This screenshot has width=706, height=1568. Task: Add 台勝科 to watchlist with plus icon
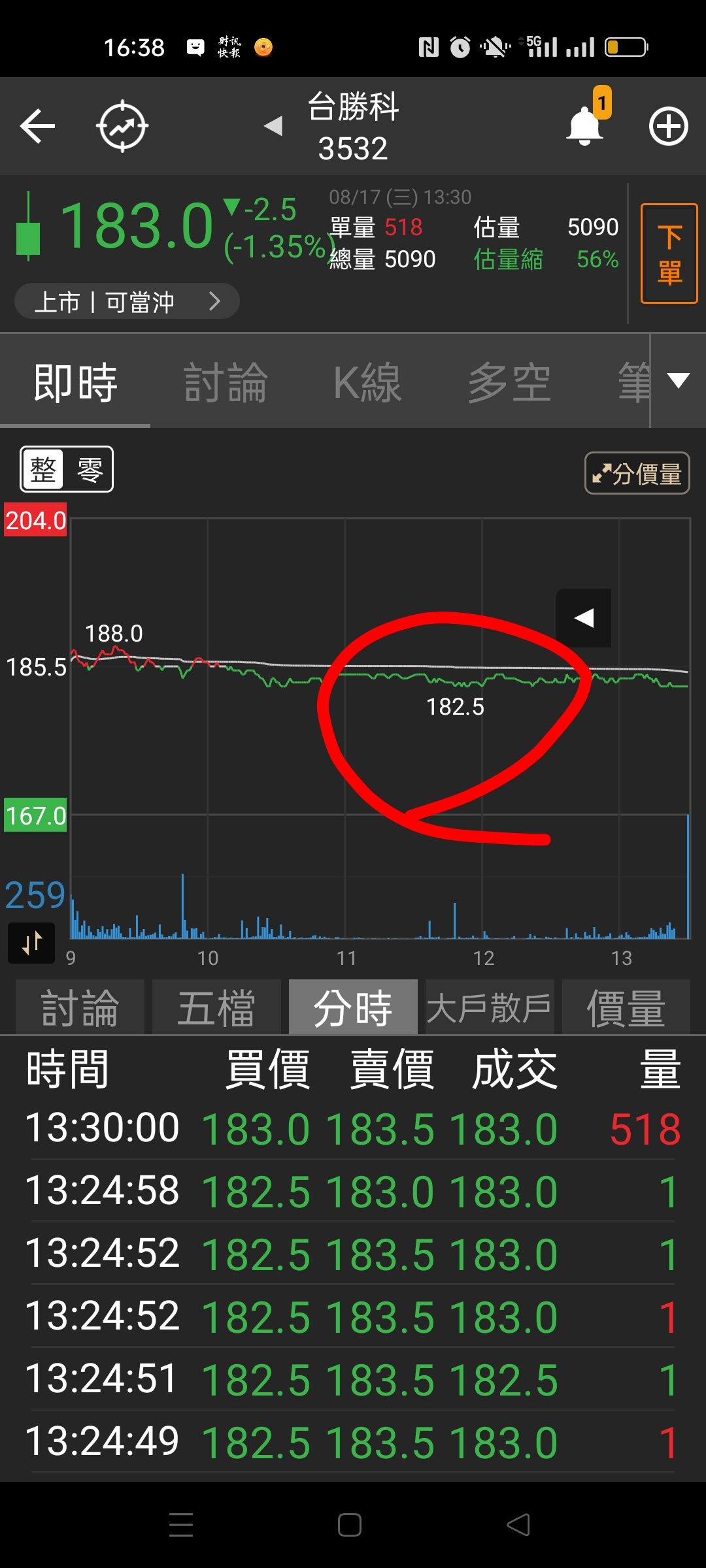[x=668, y=126]
